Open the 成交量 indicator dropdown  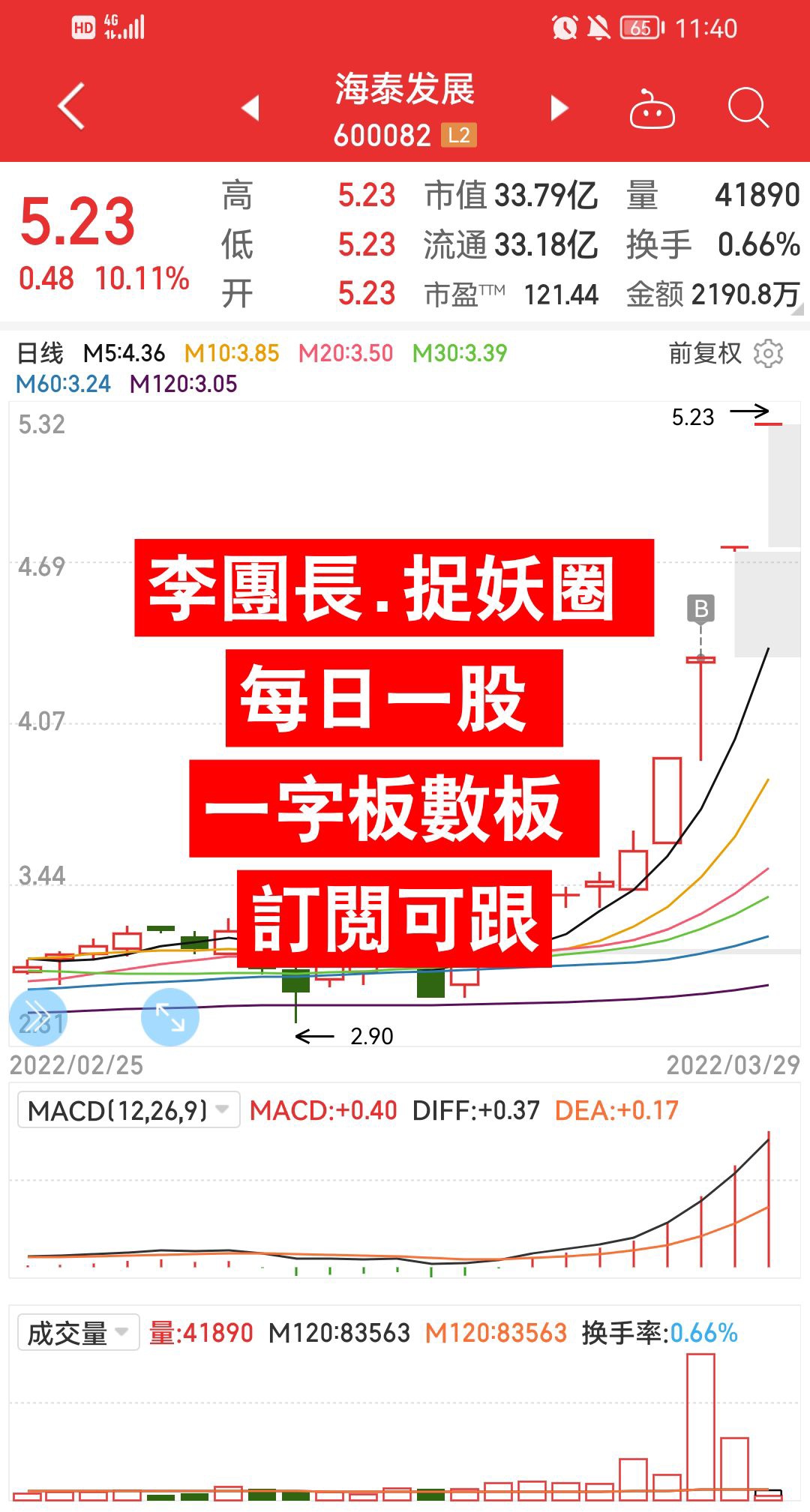(x=78, y=1334)
